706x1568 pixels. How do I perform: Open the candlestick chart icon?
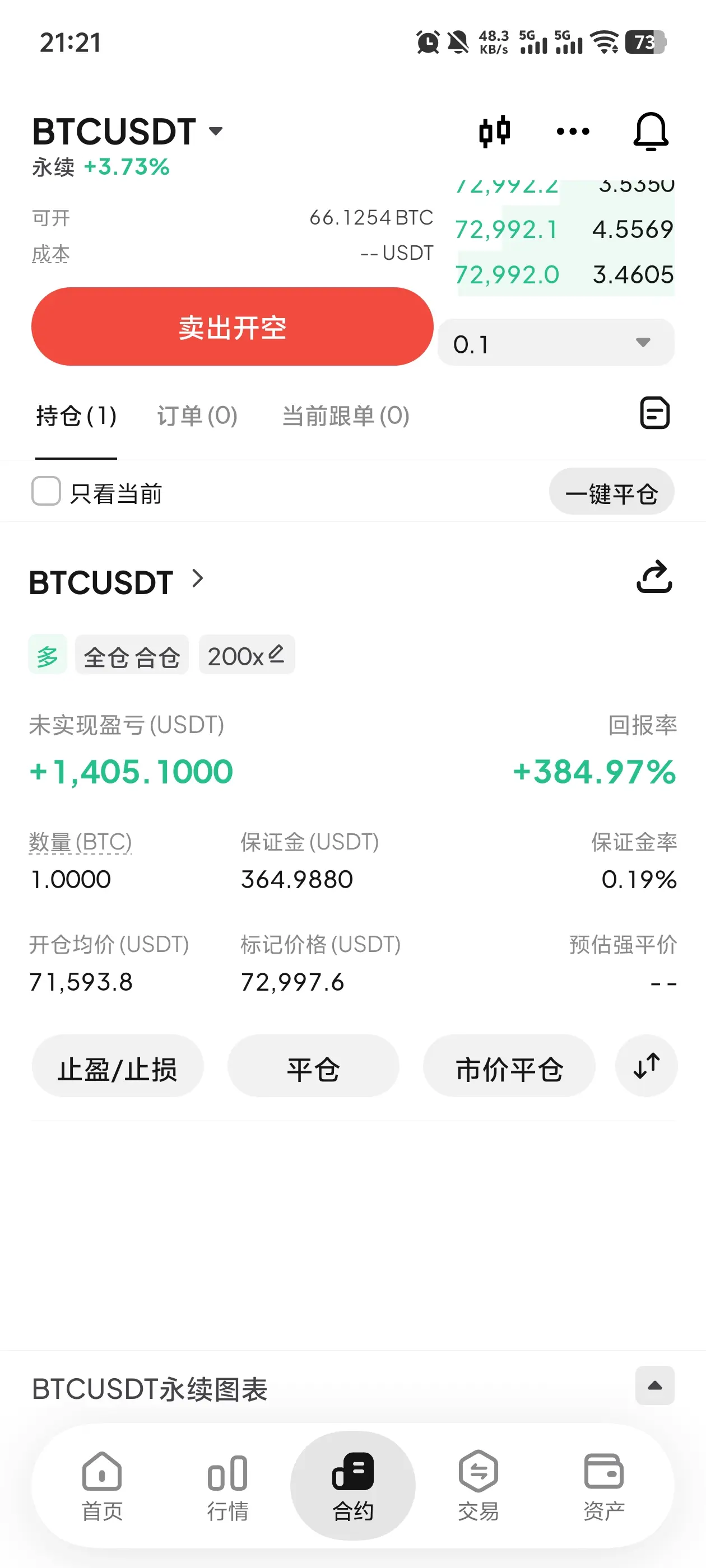(x=494, y=132)
